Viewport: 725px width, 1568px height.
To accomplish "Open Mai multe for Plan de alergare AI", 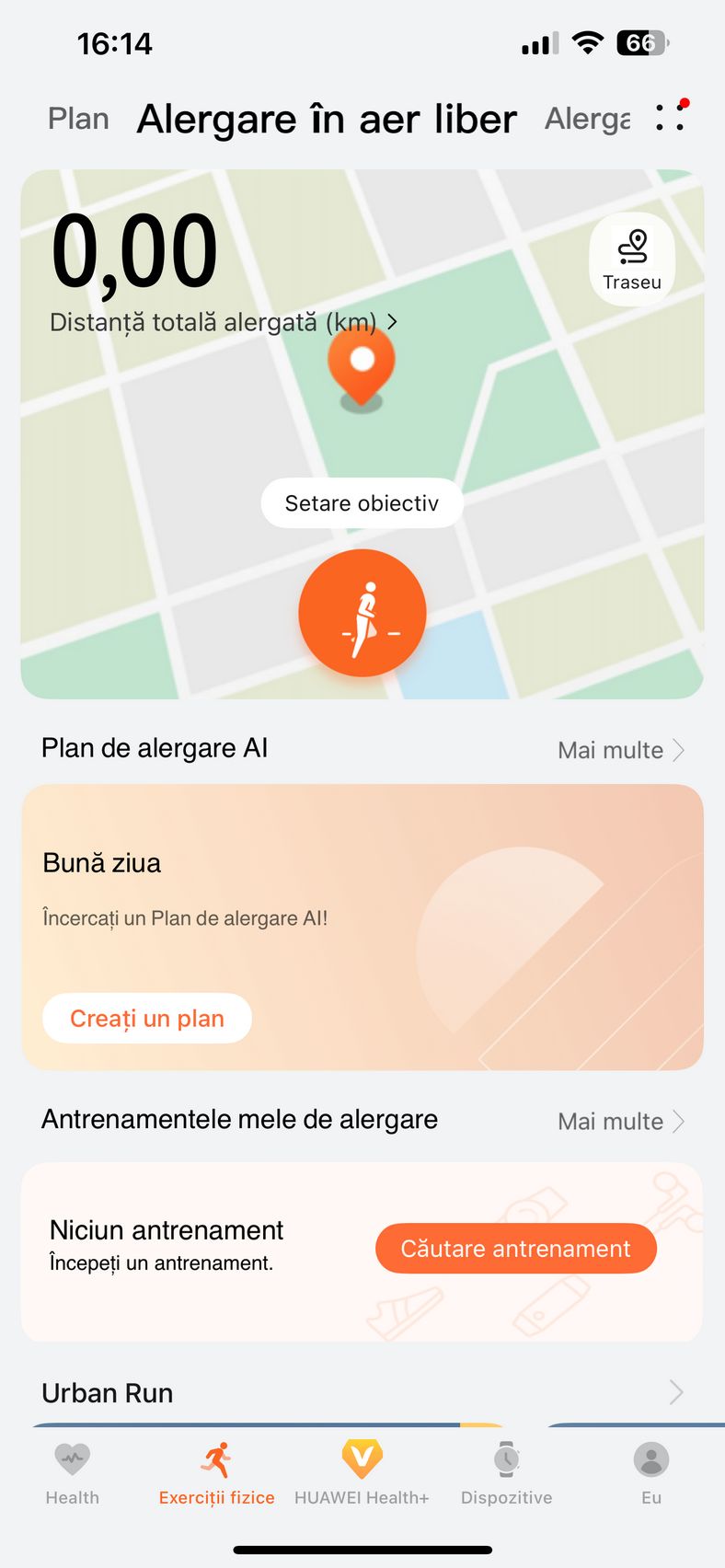I will pyautogui.click(x=621, y=750).
